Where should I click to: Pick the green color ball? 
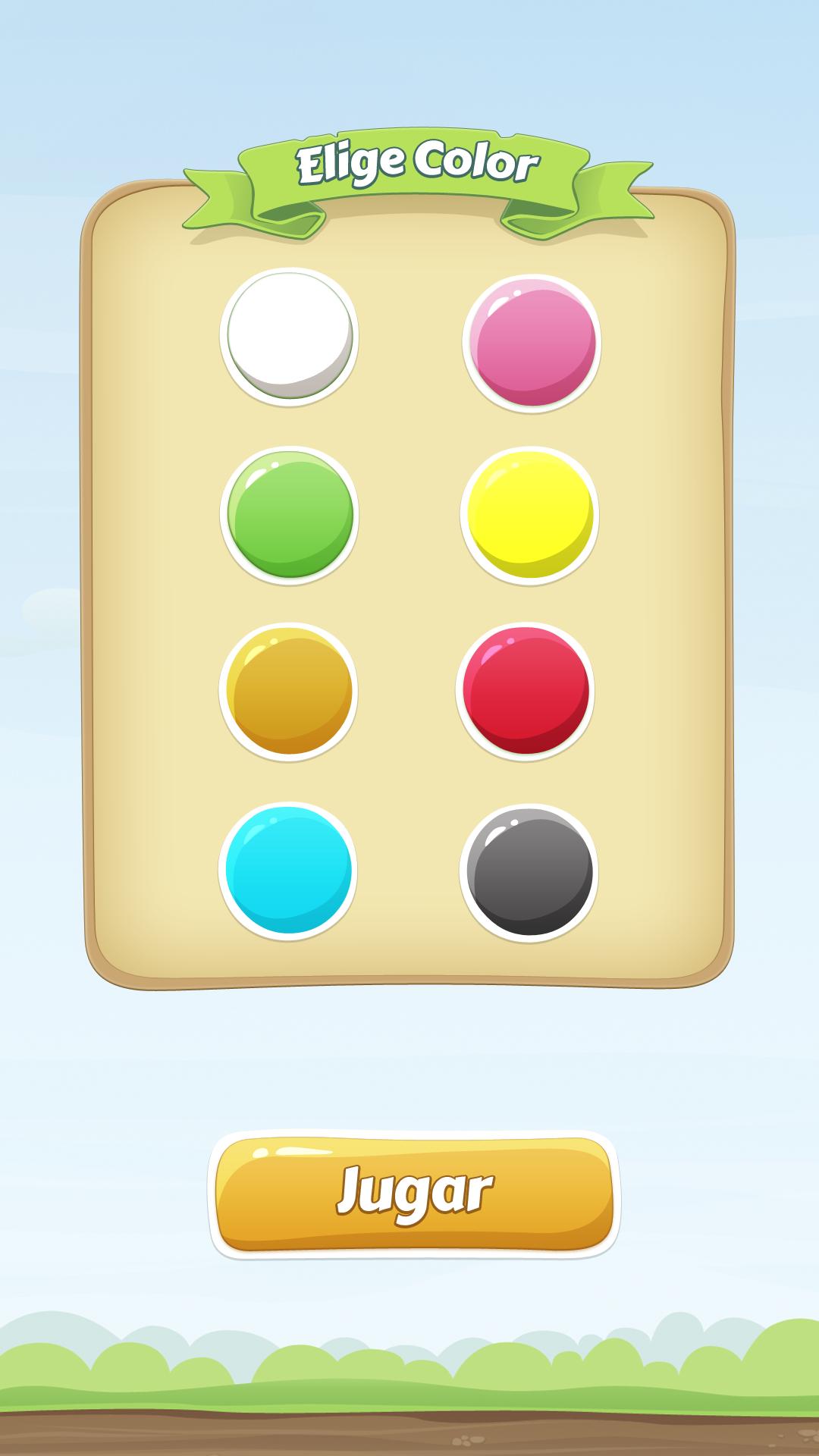[289, 513]
